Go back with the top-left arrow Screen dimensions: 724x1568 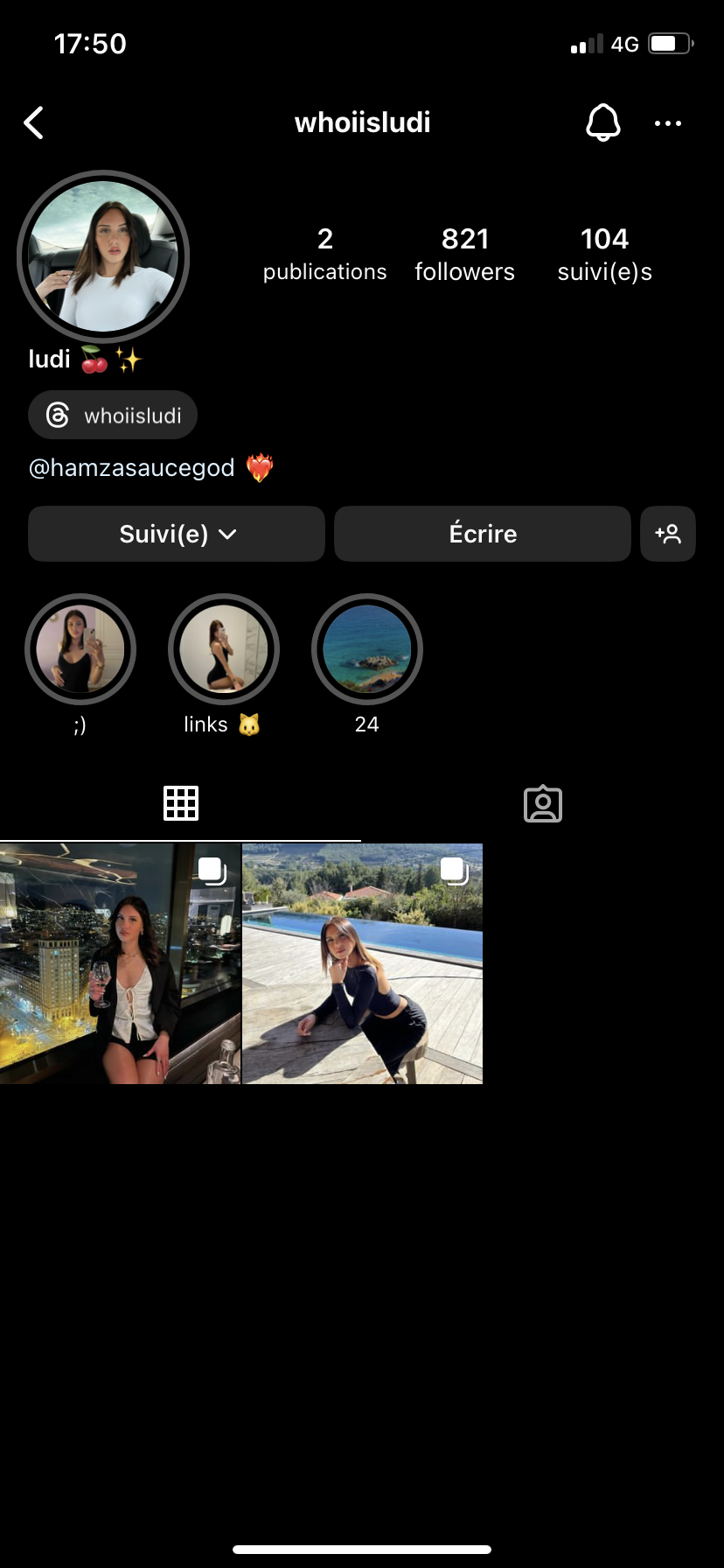coord(34,123)
